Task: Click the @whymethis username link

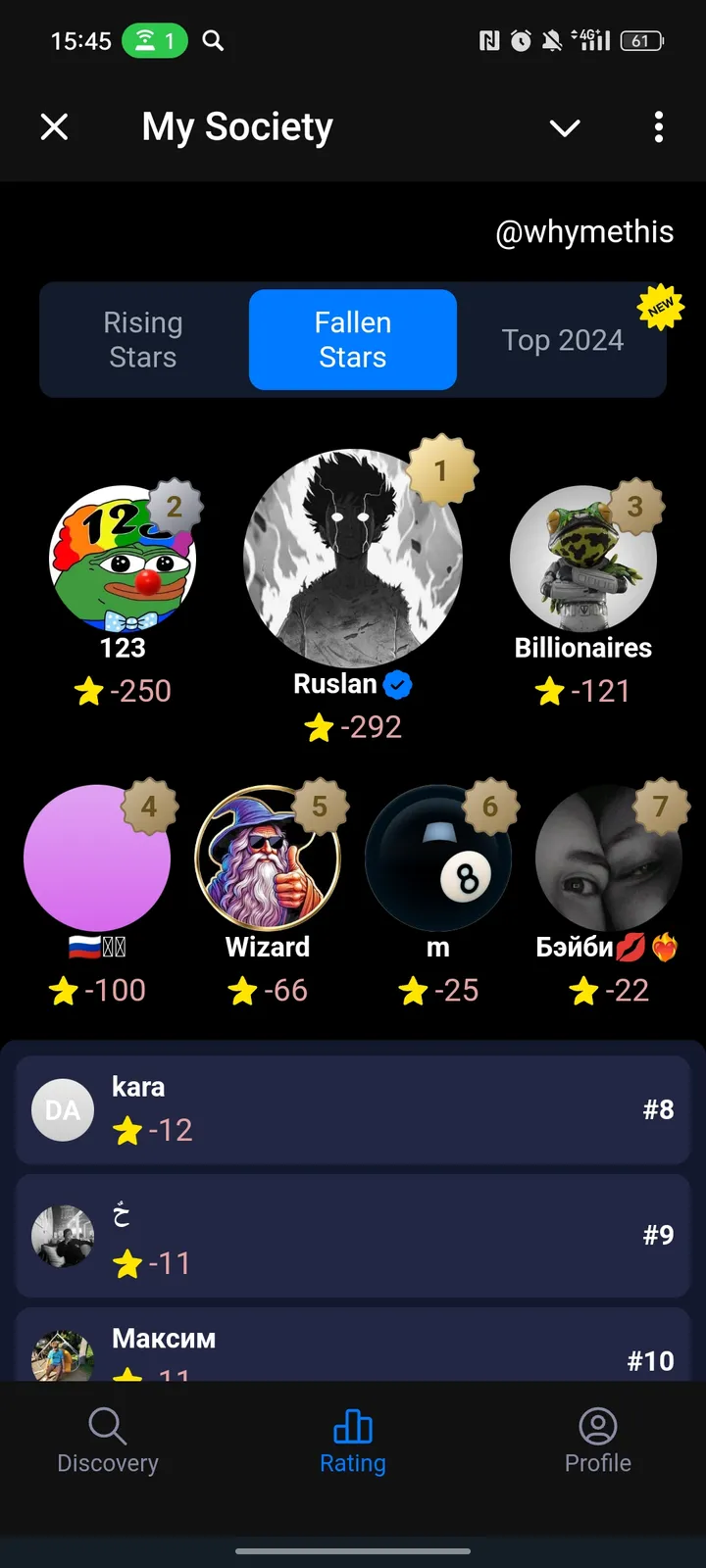Action: coord(584,232)
